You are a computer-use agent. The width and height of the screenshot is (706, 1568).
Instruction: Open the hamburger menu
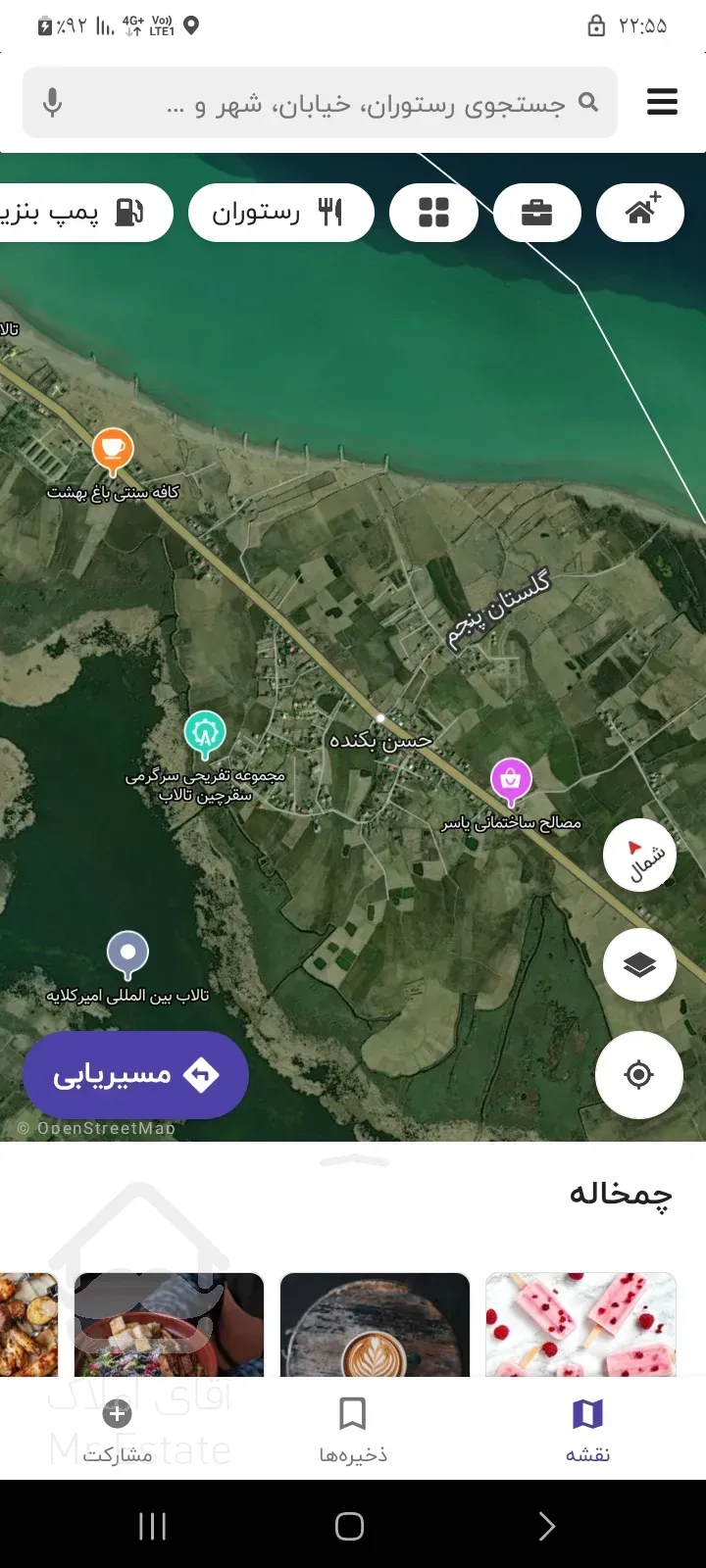point(662,101)
